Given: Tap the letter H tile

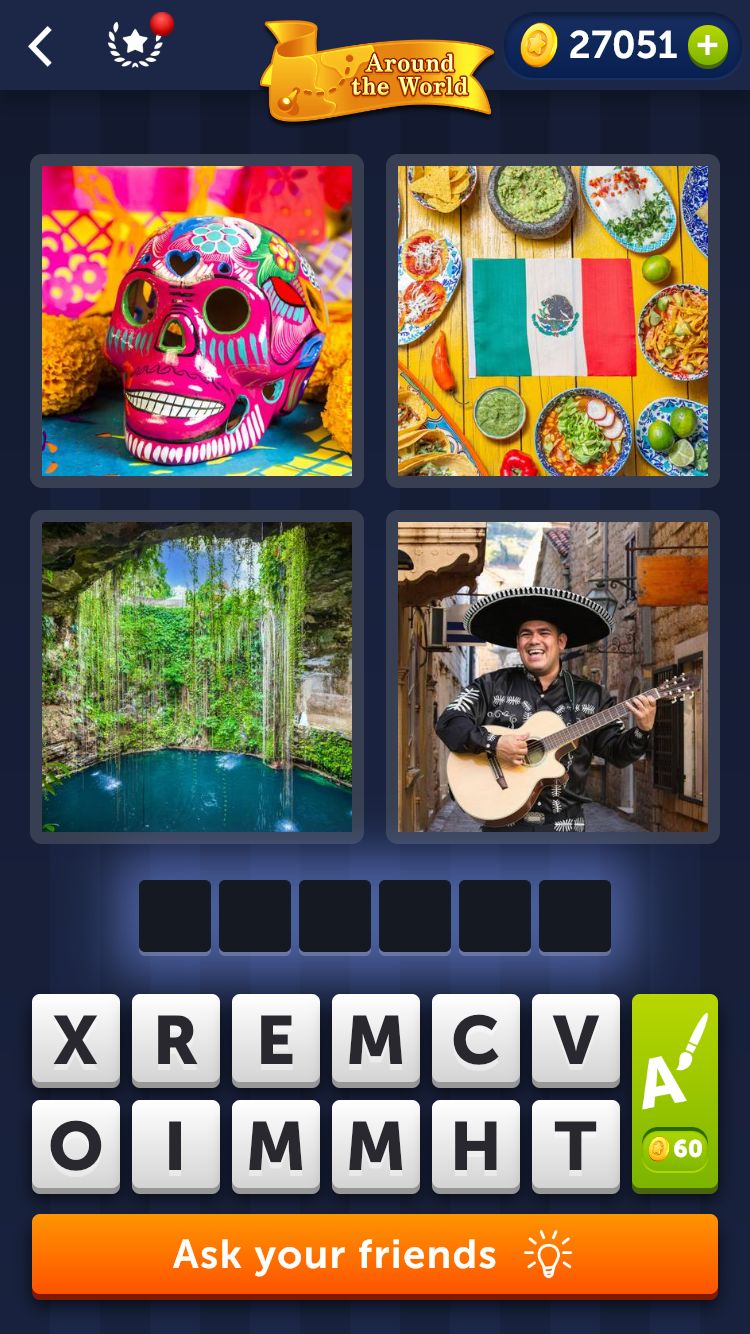Looking at the screenshot, I should [x=476, y=1146].
